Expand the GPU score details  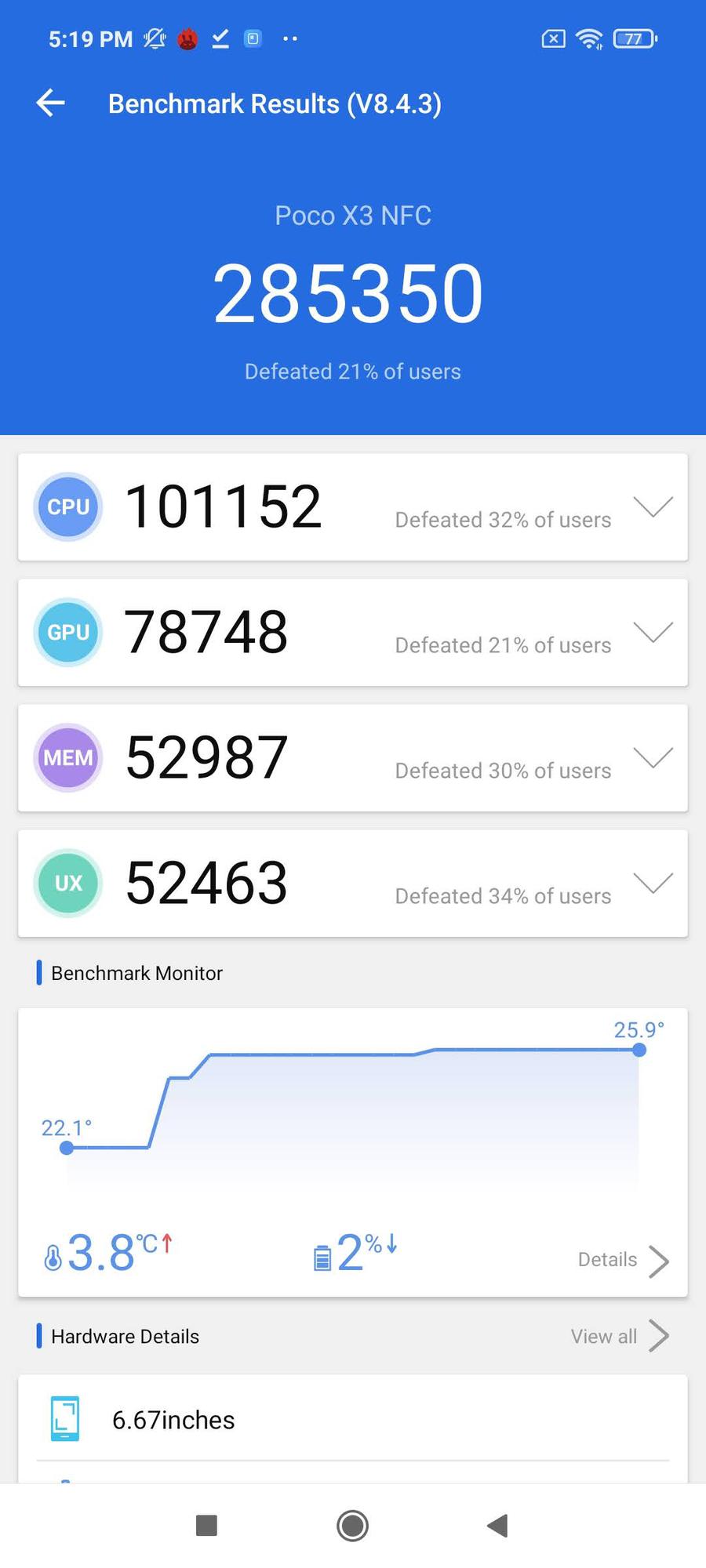coord(653,632)
